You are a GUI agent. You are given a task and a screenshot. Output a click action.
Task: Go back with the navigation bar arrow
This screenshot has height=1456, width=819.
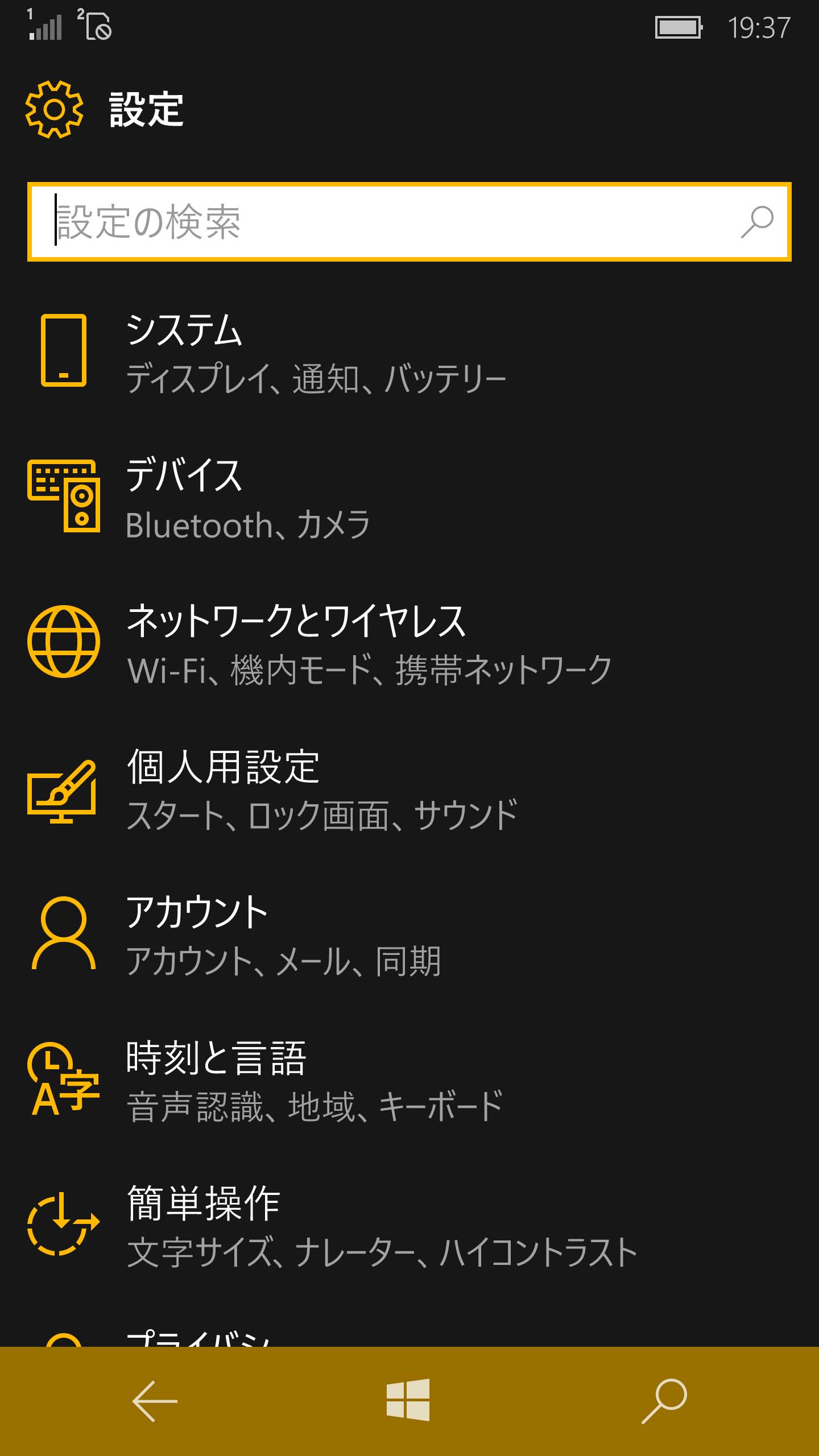pos(155,1401)
